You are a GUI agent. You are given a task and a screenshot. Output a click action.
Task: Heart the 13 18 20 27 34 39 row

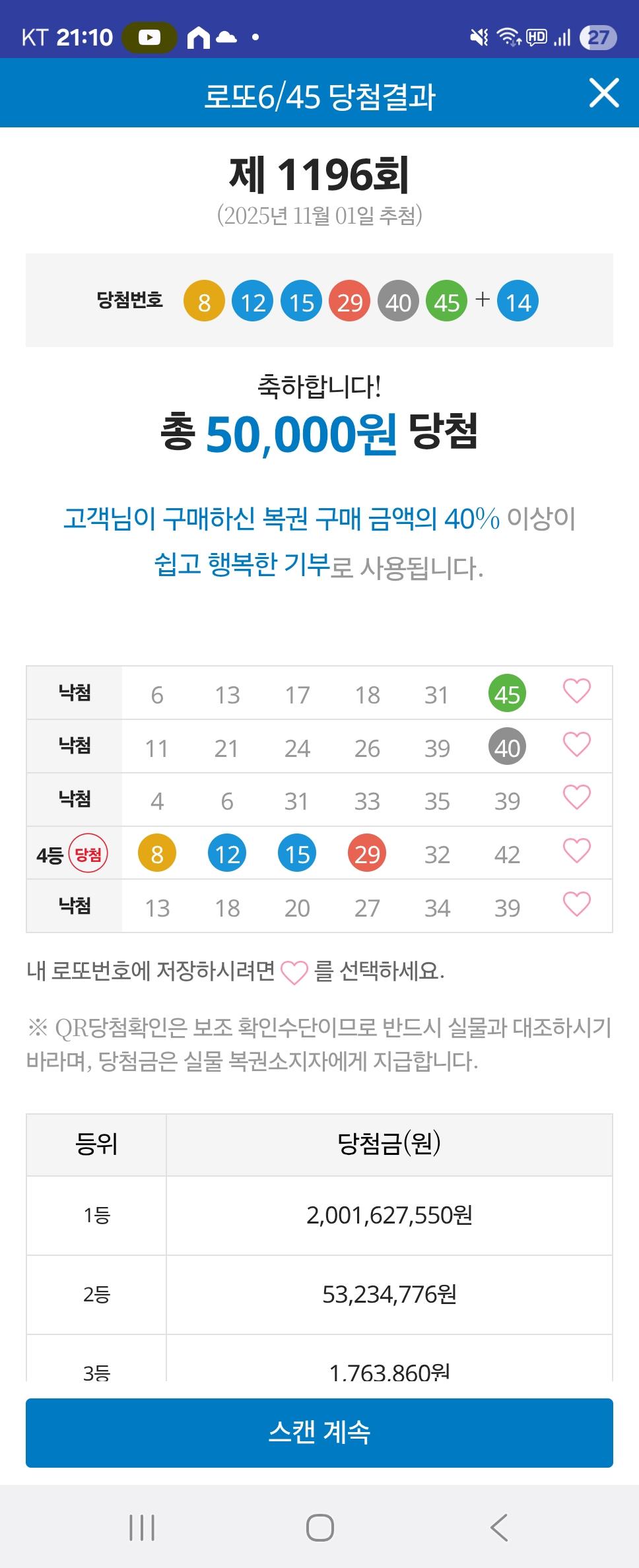coord(576,905)
